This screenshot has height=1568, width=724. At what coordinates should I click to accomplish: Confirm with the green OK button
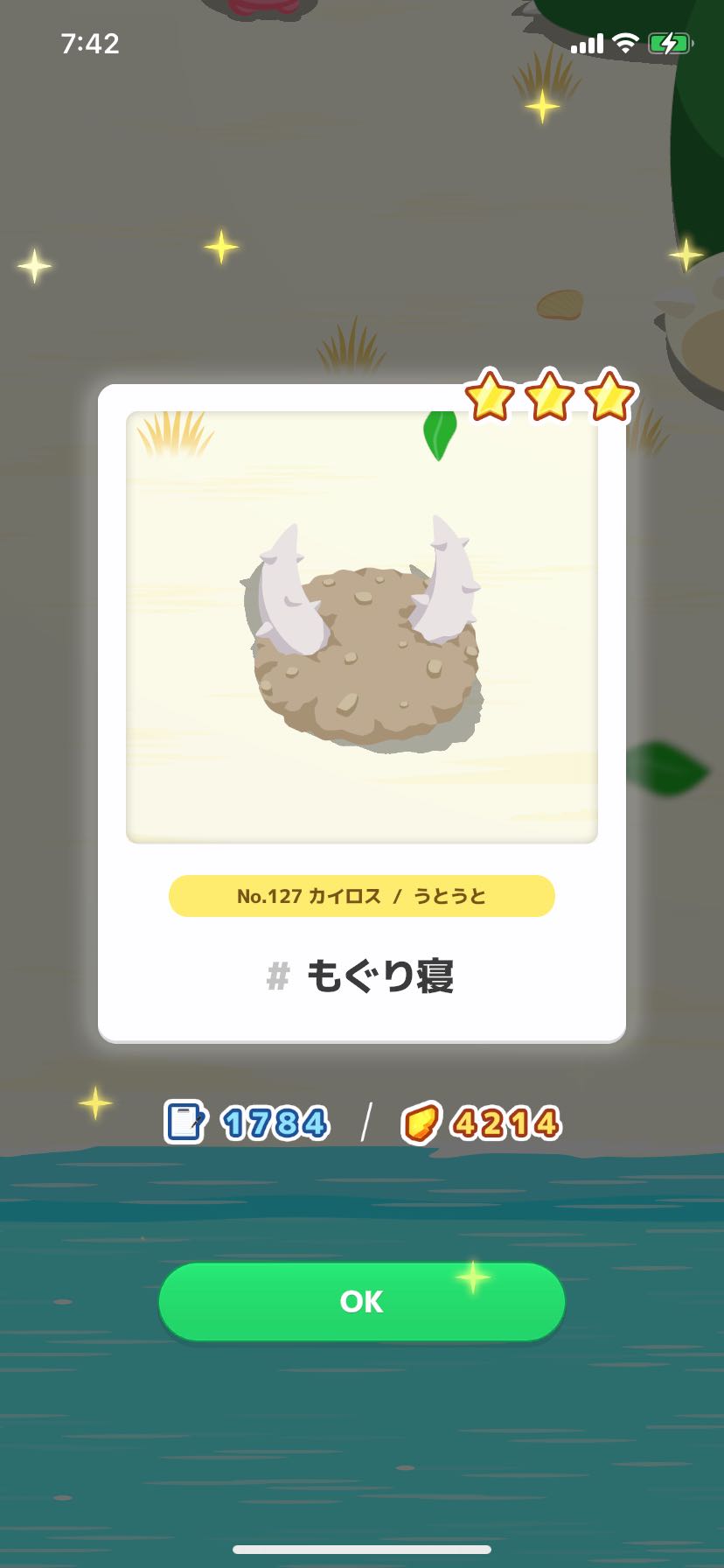(x=362, y=1301)
